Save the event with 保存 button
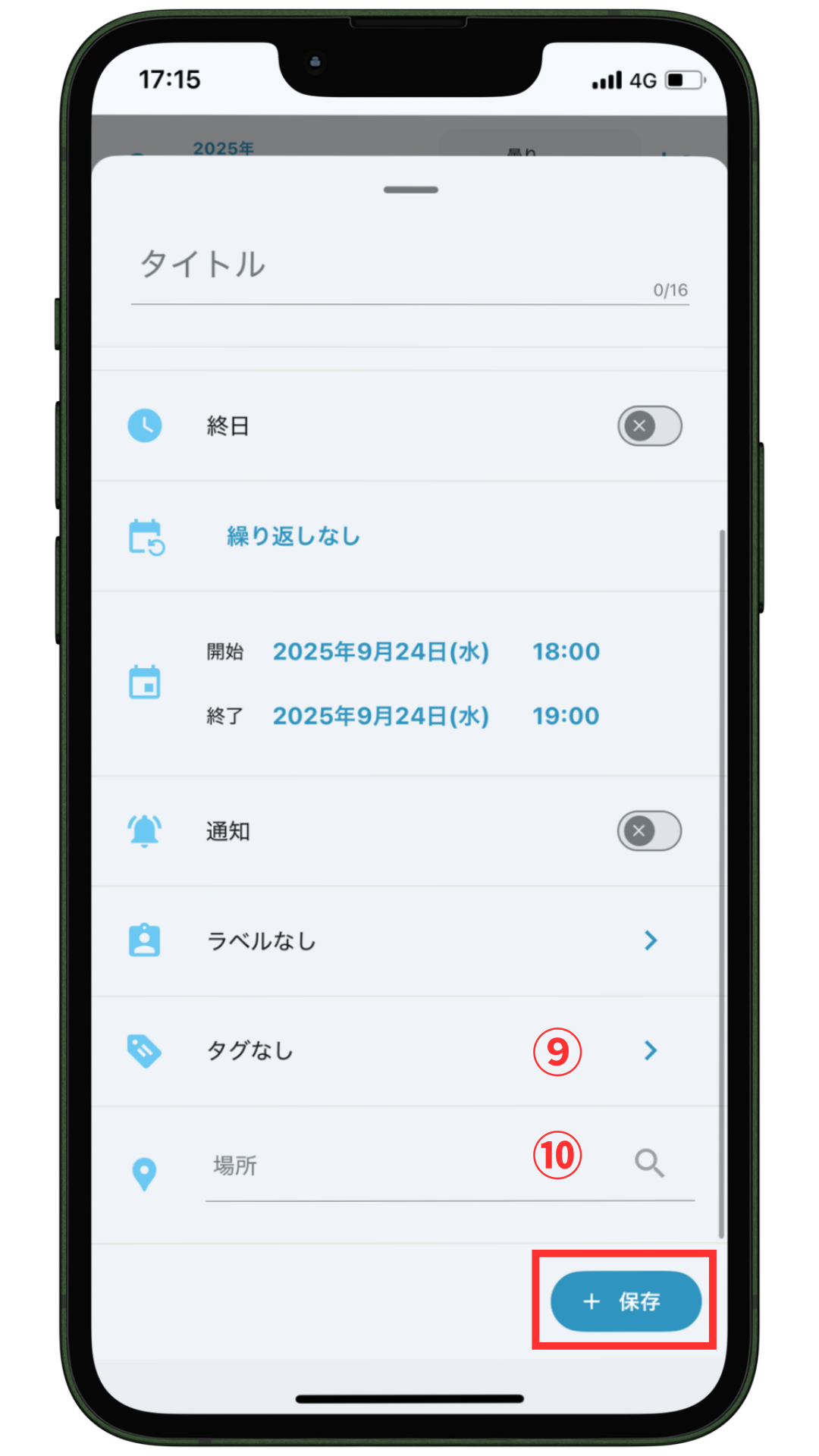This screenshot has height=1456, width=819. (626, 1301)
